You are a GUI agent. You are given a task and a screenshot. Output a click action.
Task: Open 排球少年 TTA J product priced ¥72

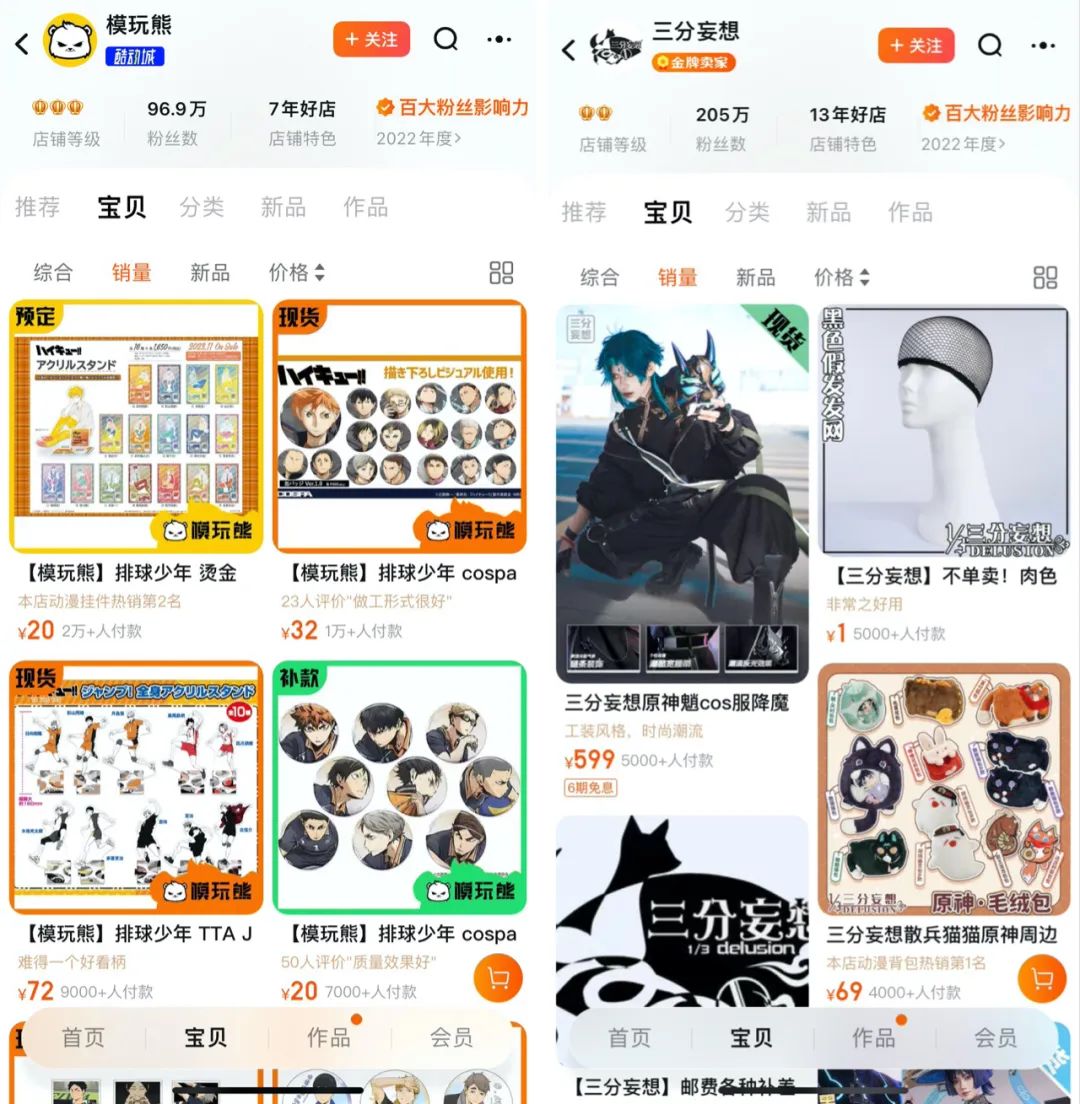click(x=137, y=832)
